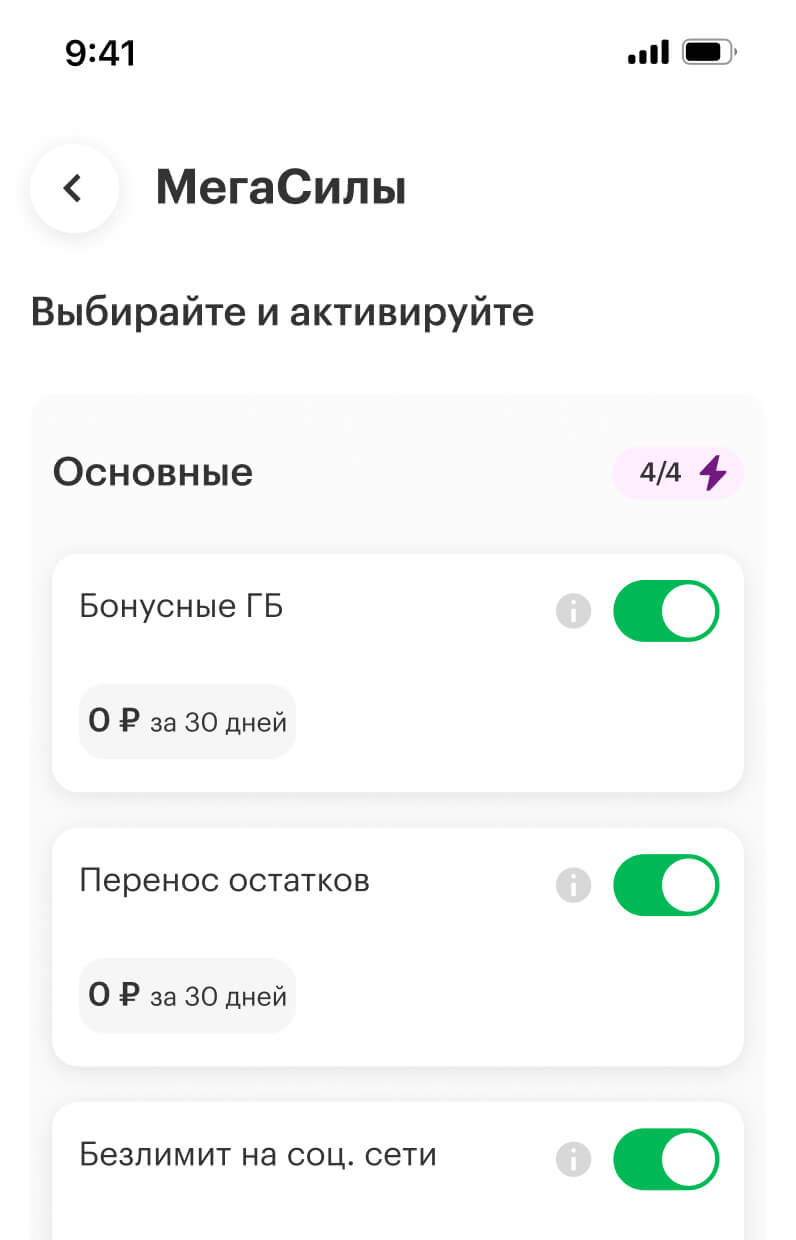Viewport: 796px width, 1240px height.
Task: Tap the Выбирайте и активируйте heading
Action: click(x=282, y=312)
